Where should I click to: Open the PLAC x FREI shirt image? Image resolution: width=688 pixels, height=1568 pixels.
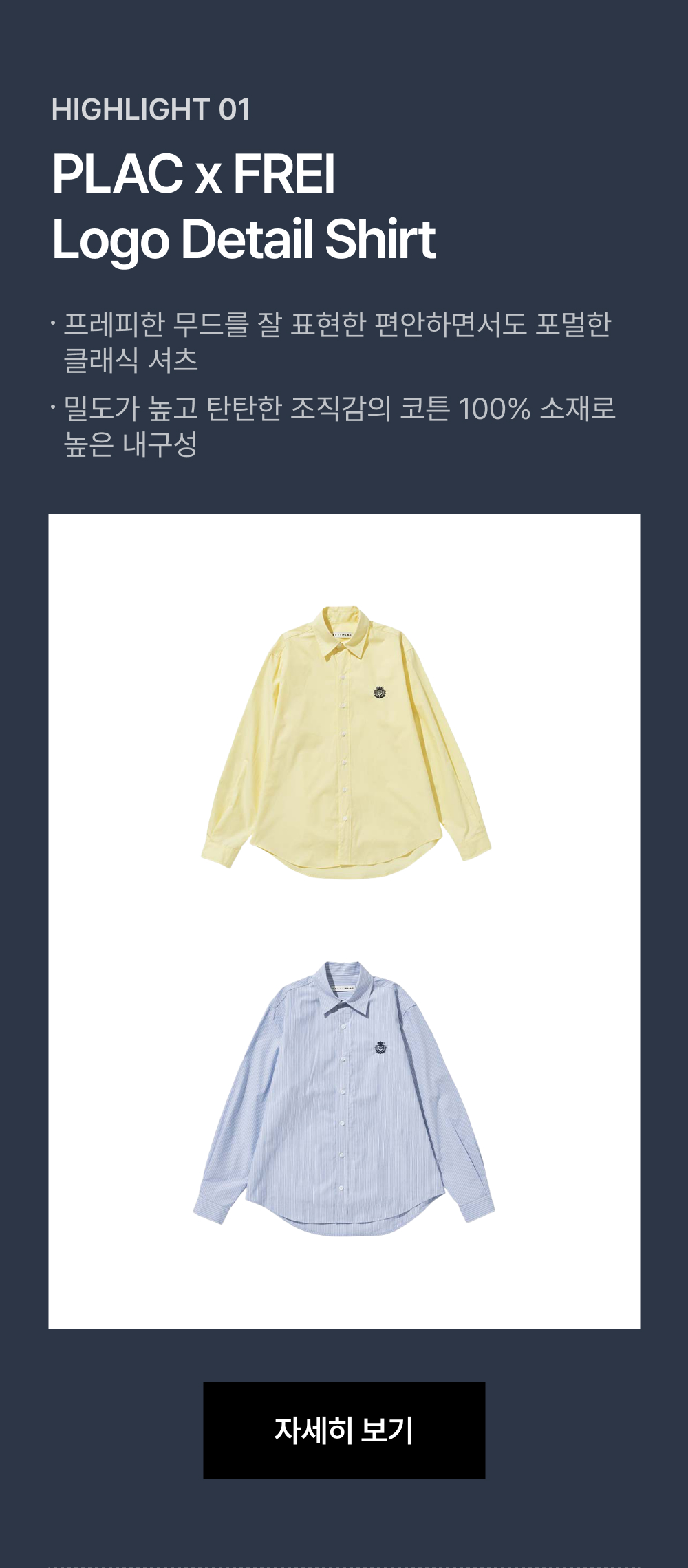(344, 921)
